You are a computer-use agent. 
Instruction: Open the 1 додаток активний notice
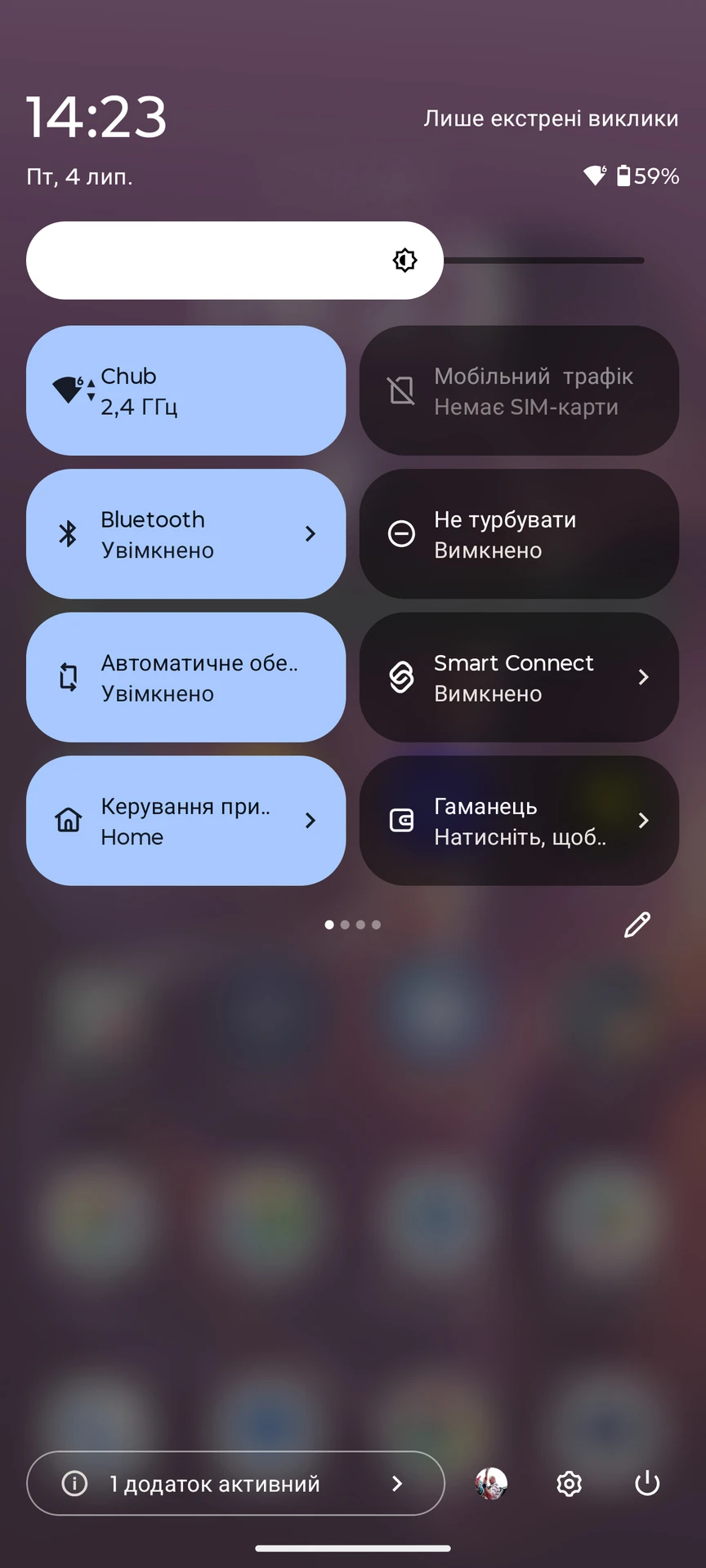[x=235, y=1483]
